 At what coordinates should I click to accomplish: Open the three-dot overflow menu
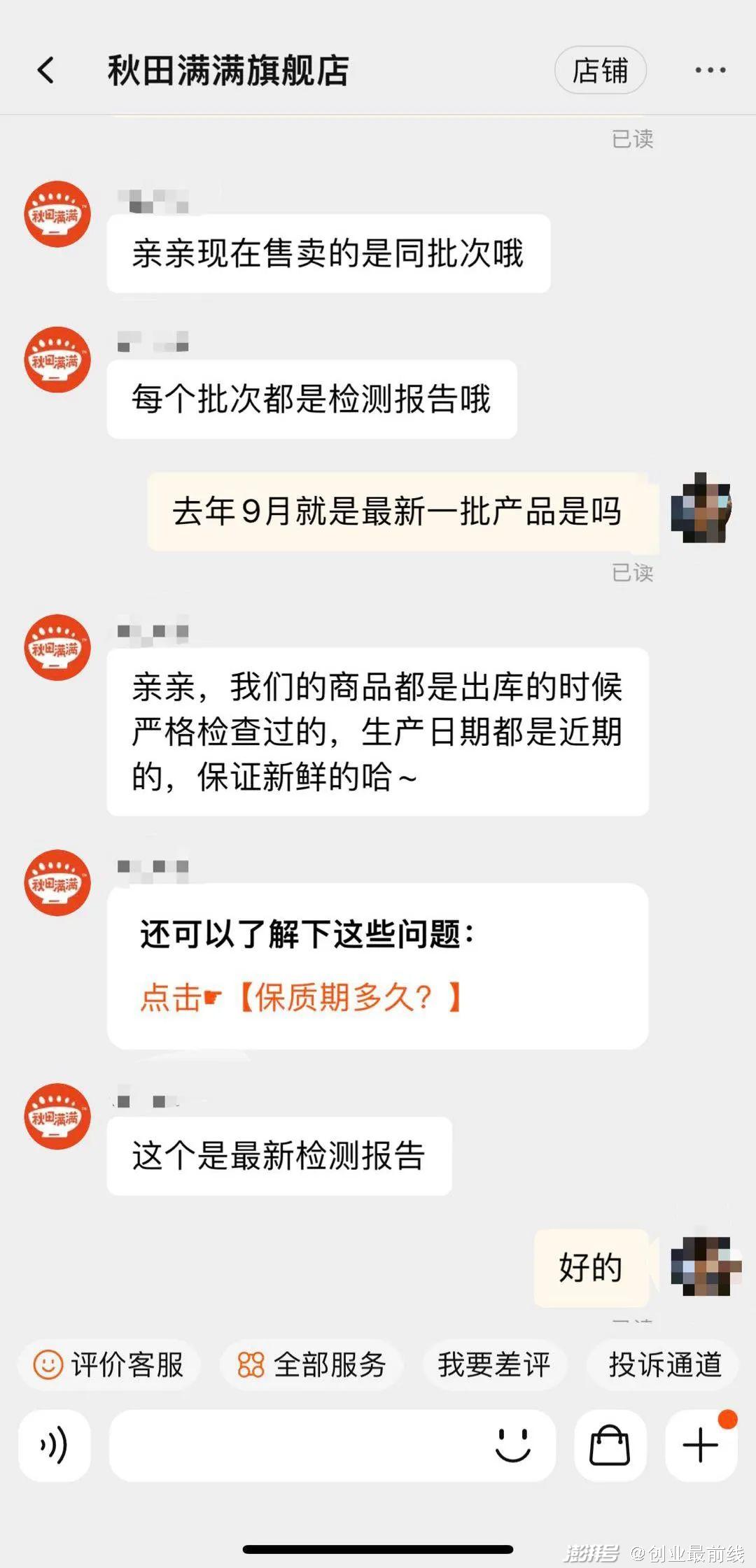pyautogui.click(x=710, y=71)
